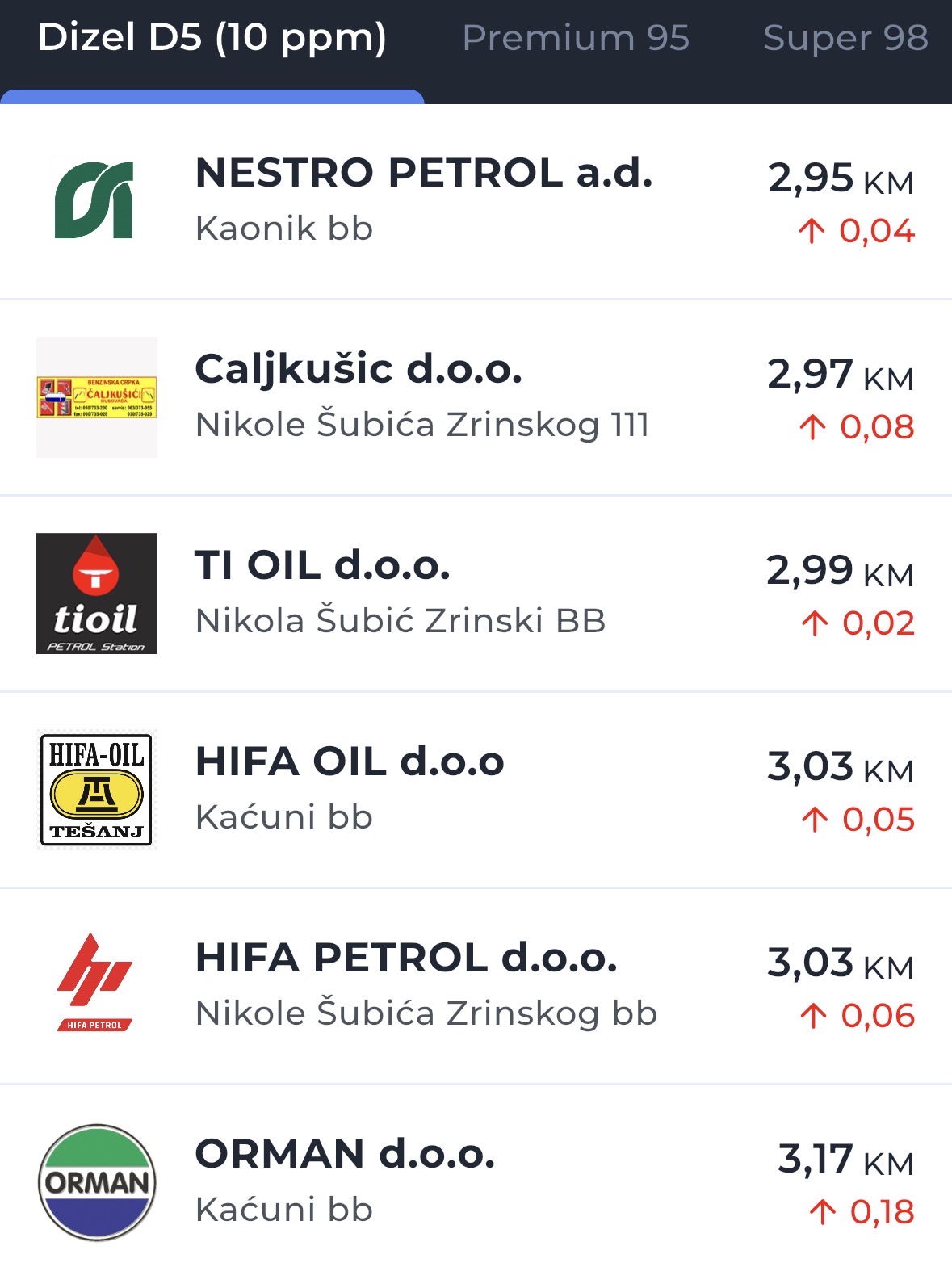Switch to the Super 98 tab
This screenshot has width=952, height=1288.
click(x=845, y=39)
